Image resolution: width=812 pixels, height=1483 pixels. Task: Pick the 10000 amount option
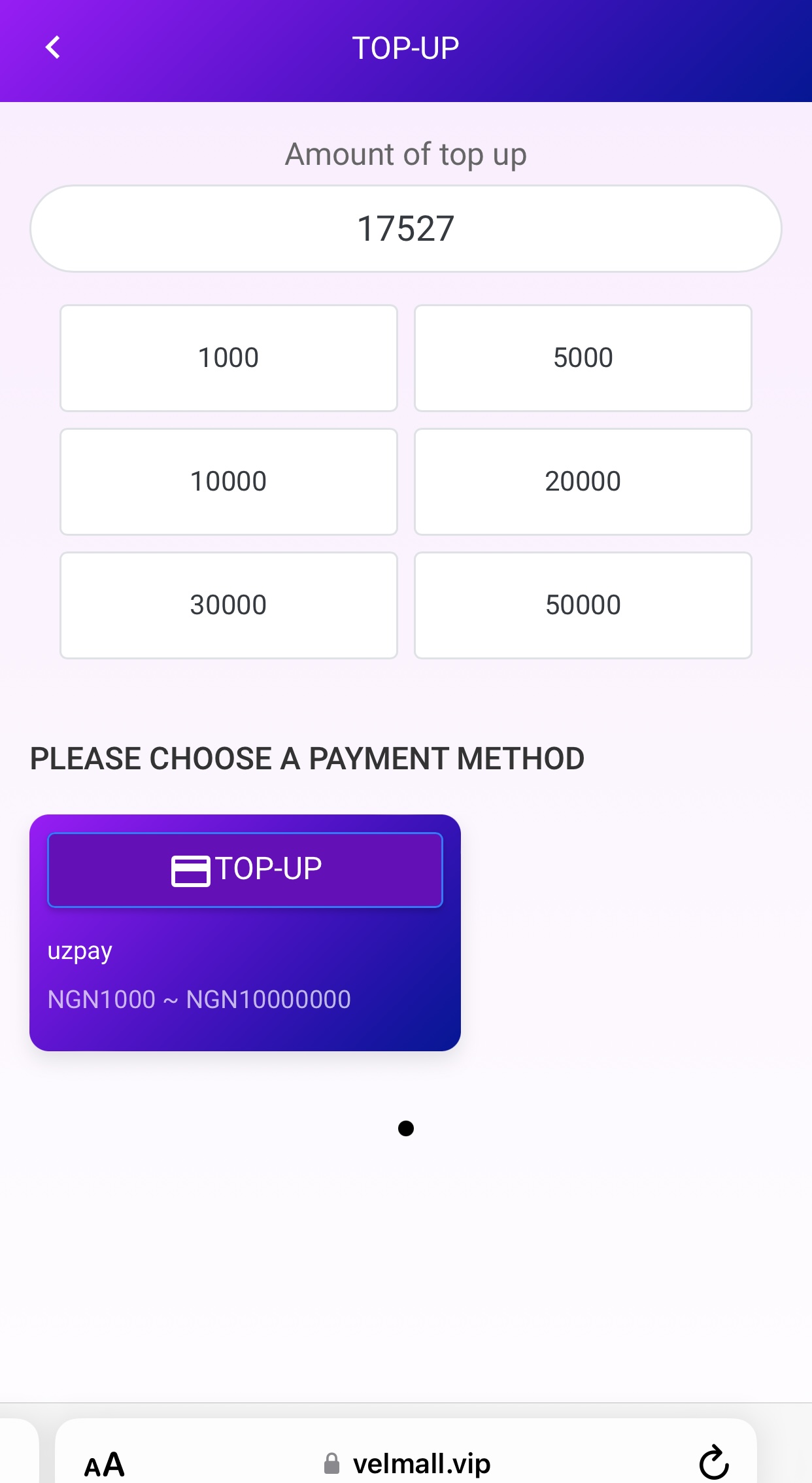coord(229,481)
